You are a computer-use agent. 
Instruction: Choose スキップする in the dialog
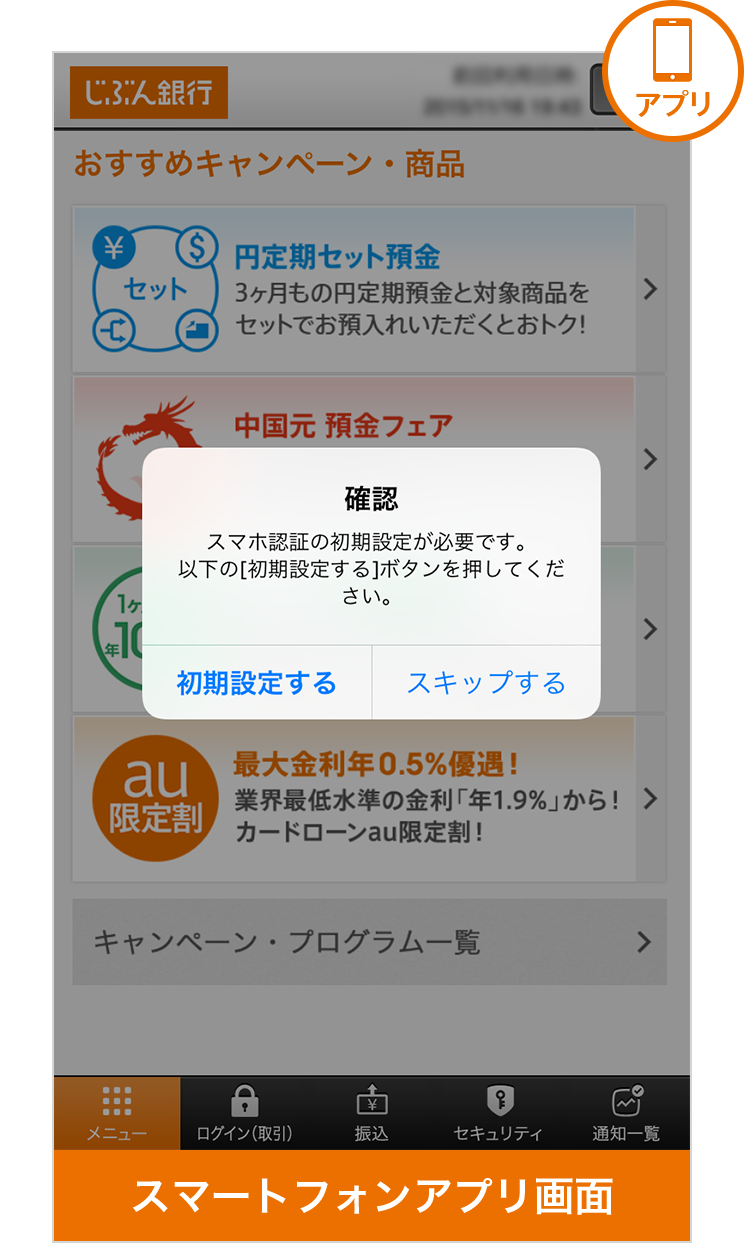(x=486, y=683)
